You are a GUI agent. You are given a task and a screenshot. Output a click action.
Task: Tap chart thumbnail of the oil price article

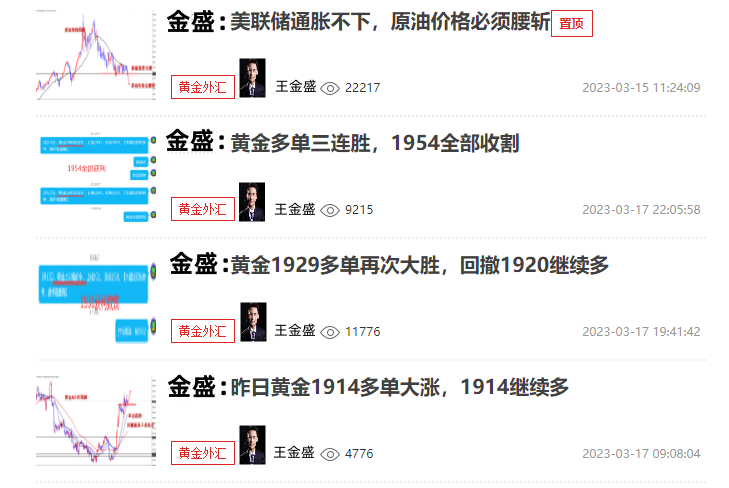(96, 55)
